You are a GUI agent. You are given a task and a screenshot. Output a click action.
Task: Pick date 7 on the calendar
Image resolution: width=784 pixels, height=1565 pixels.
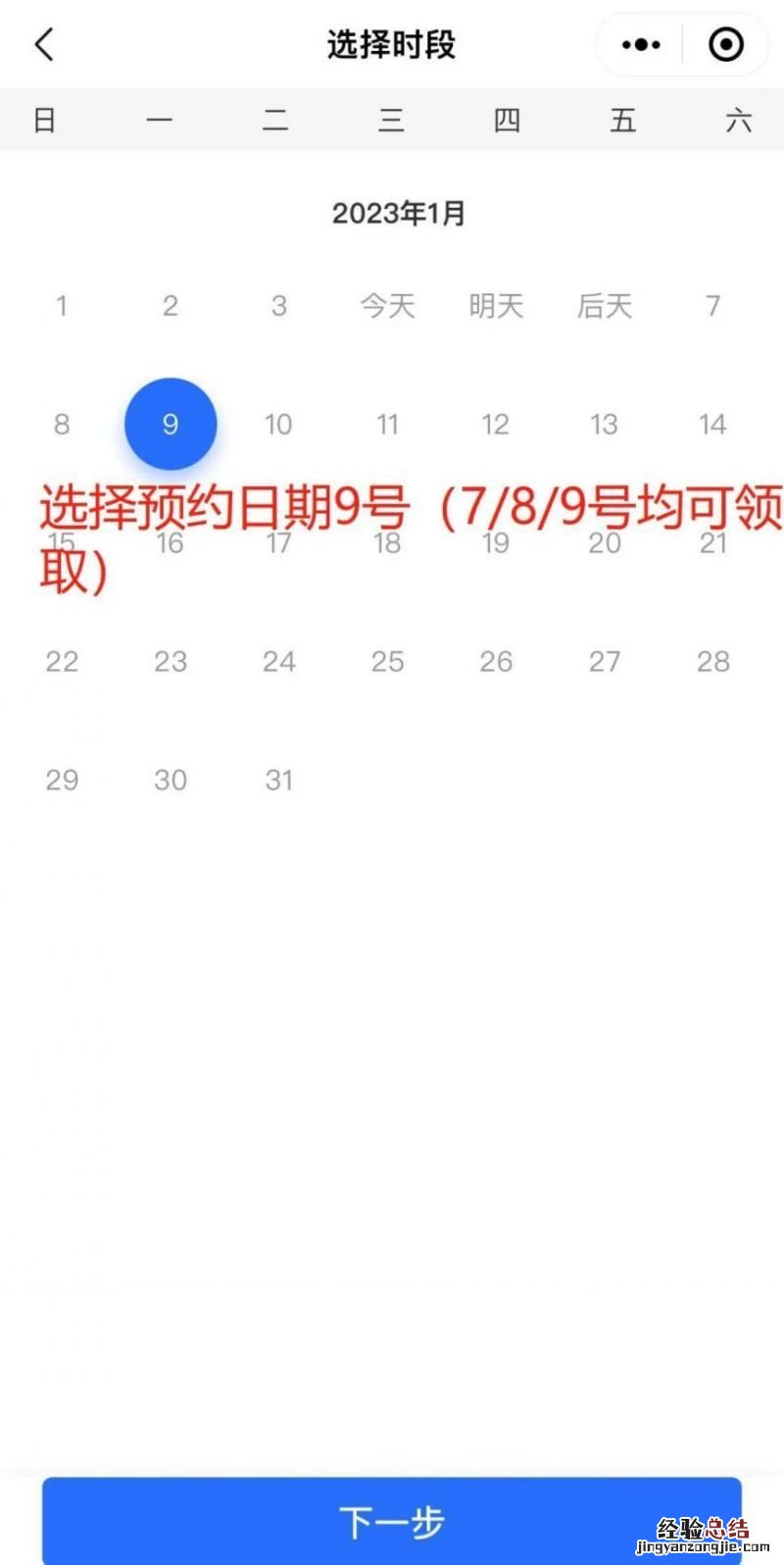point(713,306)
